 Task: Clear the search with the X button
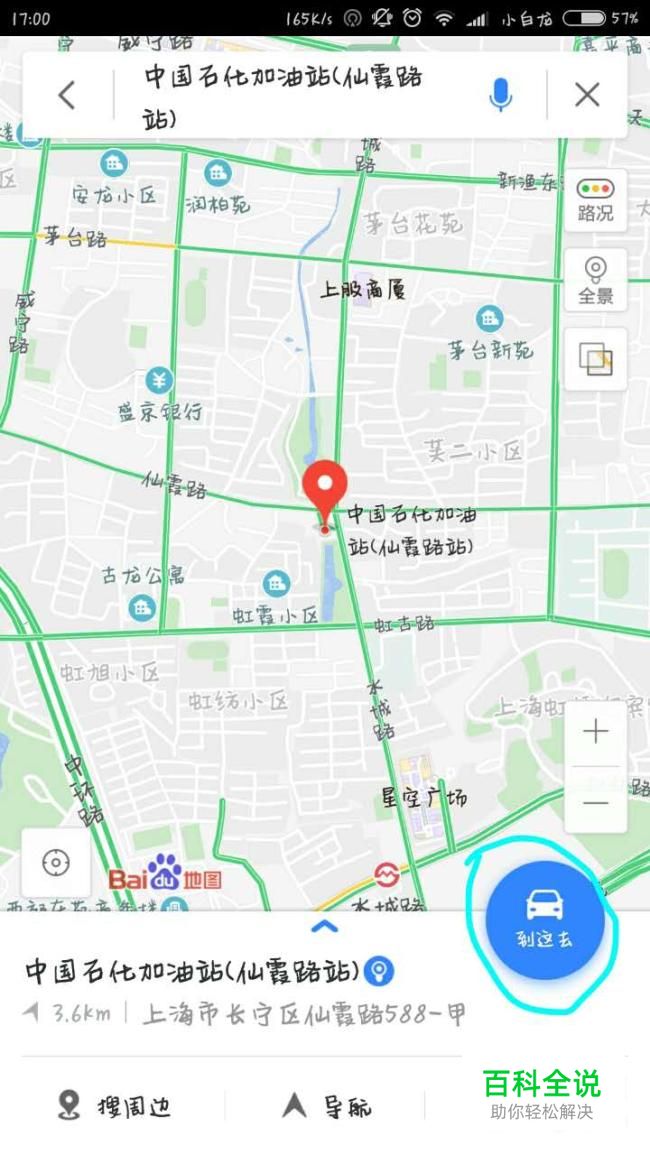click(x=587, y=94)
